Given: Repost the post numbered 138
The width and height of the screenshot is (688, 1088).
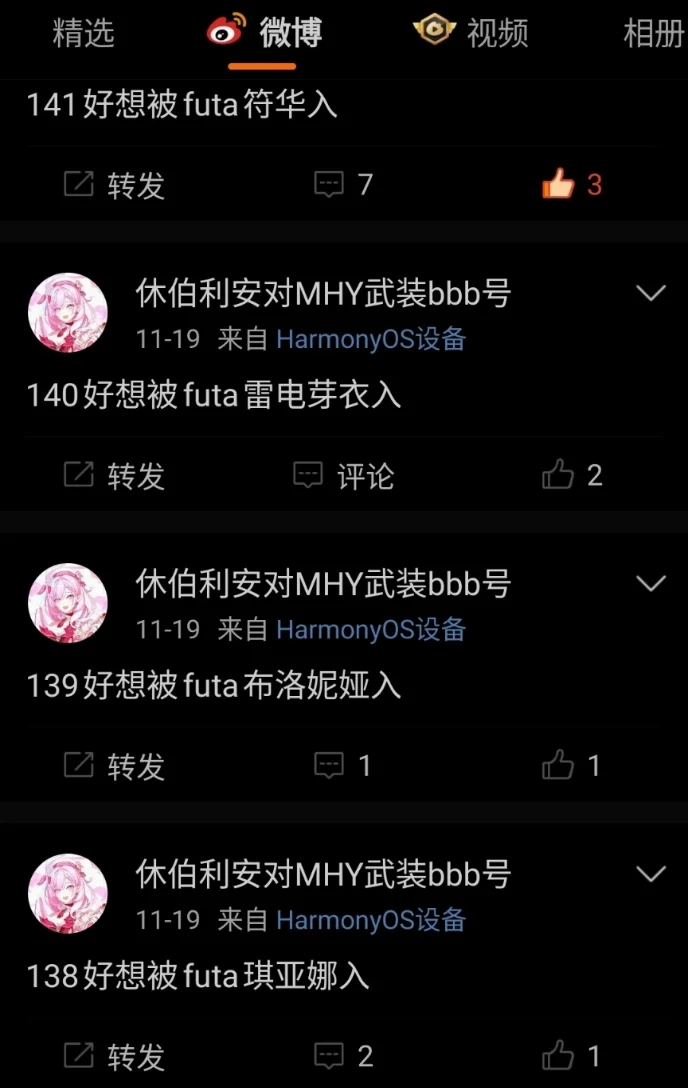Looking at the screenshot, I should (114, 1056).
